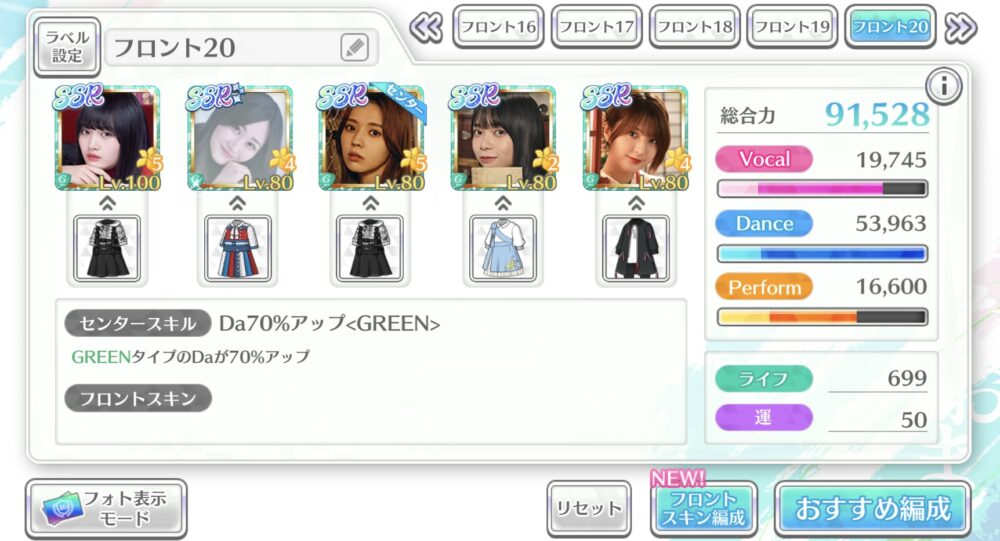This screenshot has height=541, width=1000.
Task: Switch to the フロント16 tab
Action: tap(499, 28)
